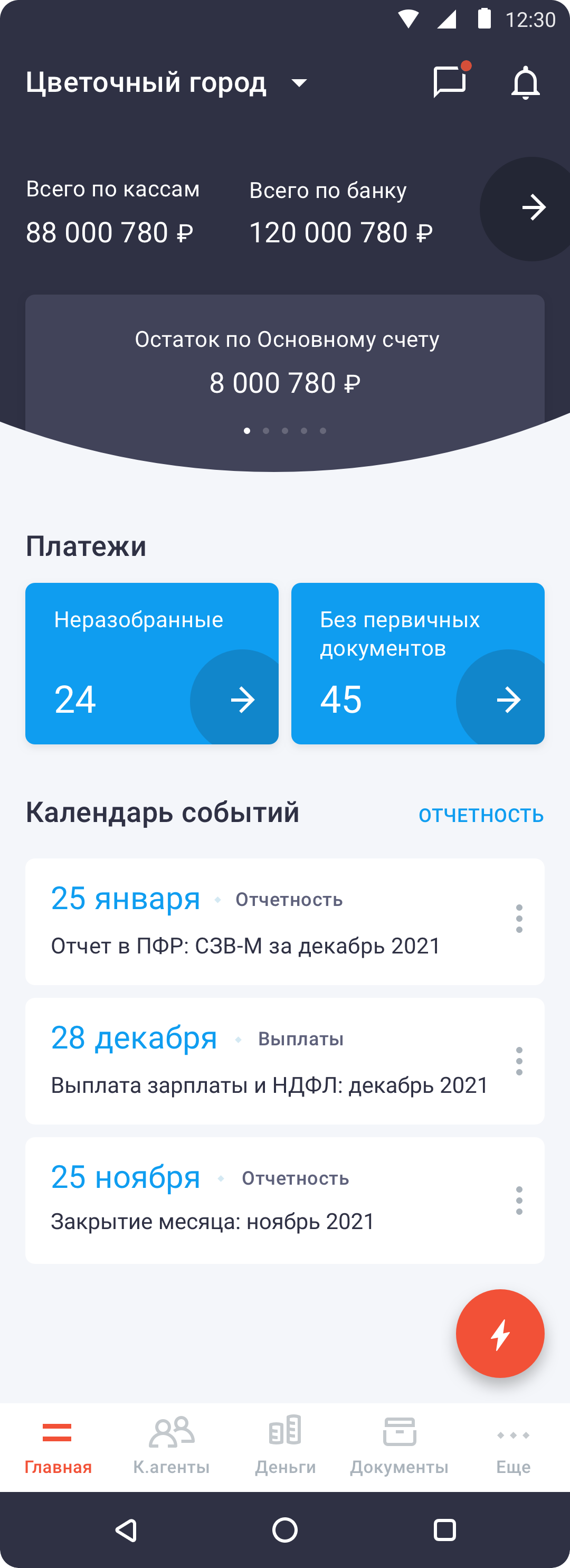Screen dimensions: 570x1568
Task: Open the Еще tab
Action: [513, 1447]
